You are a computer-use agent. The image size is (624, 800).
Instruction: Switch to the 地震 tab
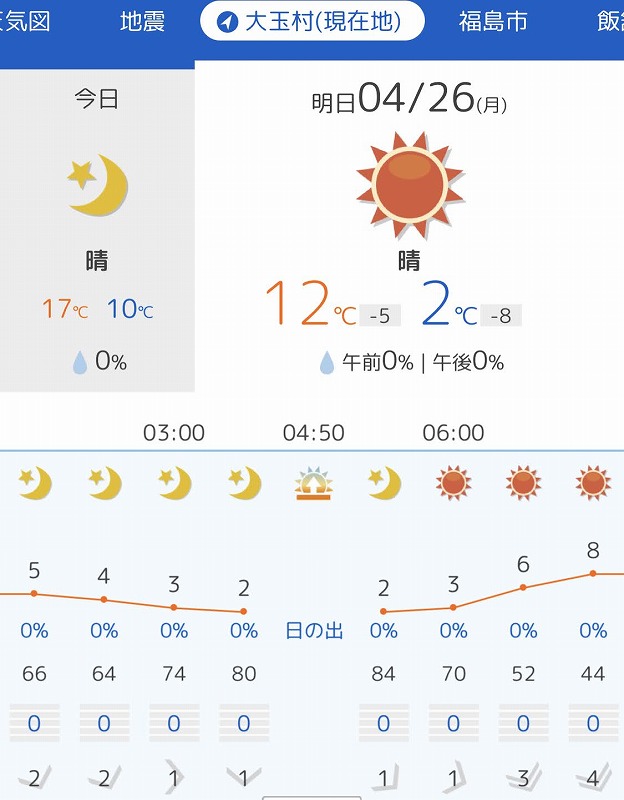click(142, 22)
